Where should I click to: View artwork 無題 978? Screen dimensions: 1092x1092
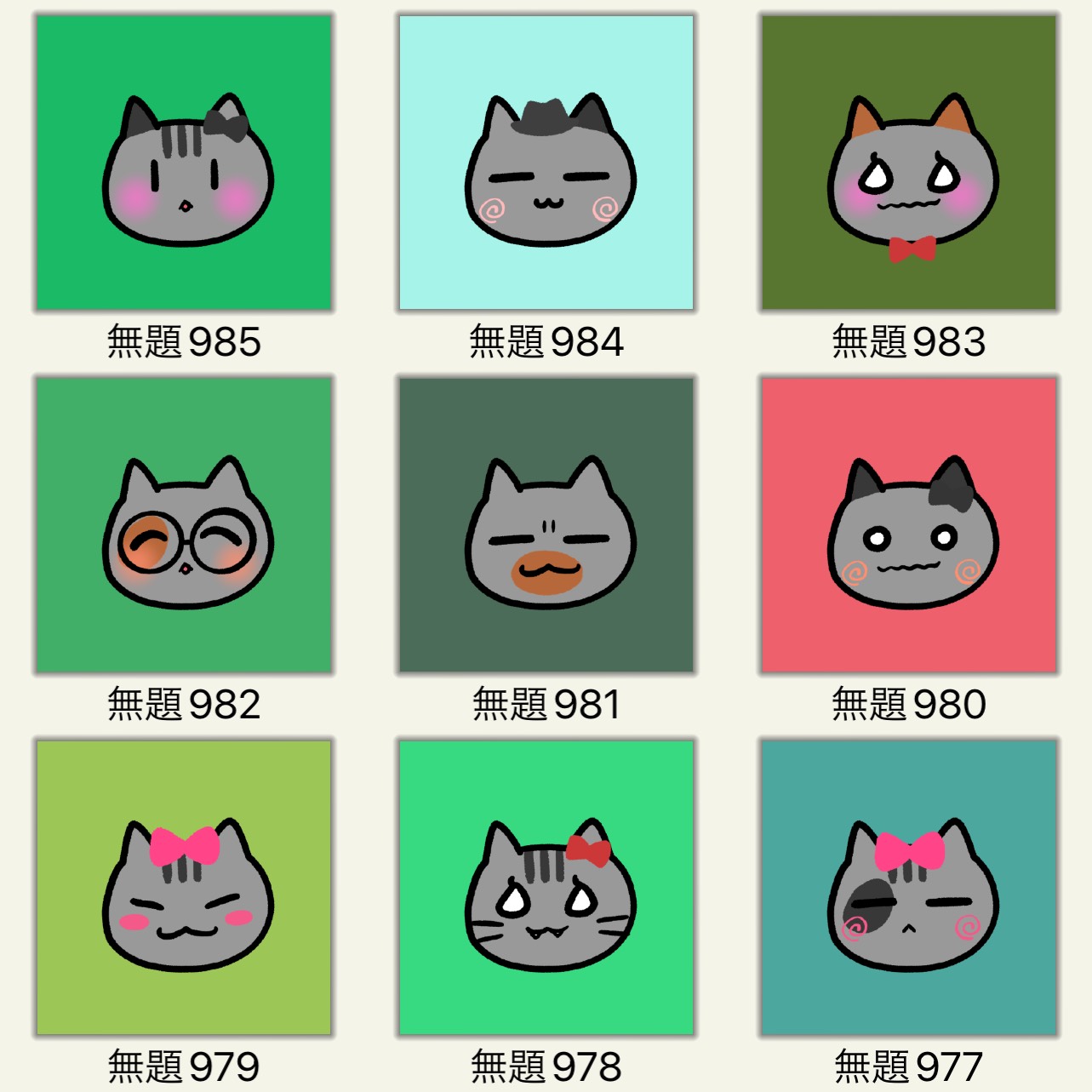(546, 888)
